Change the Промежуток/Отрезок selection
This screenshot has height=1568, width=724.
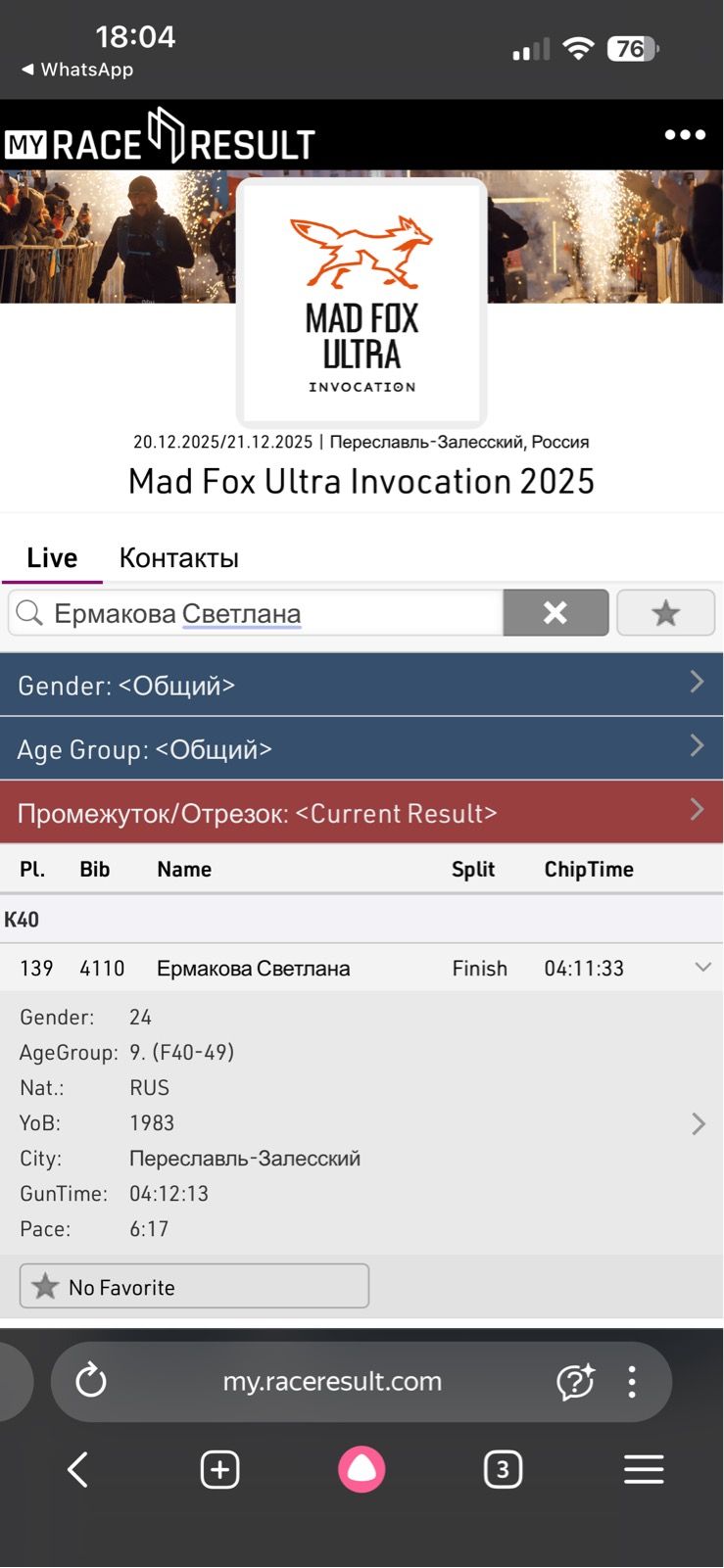362,813
